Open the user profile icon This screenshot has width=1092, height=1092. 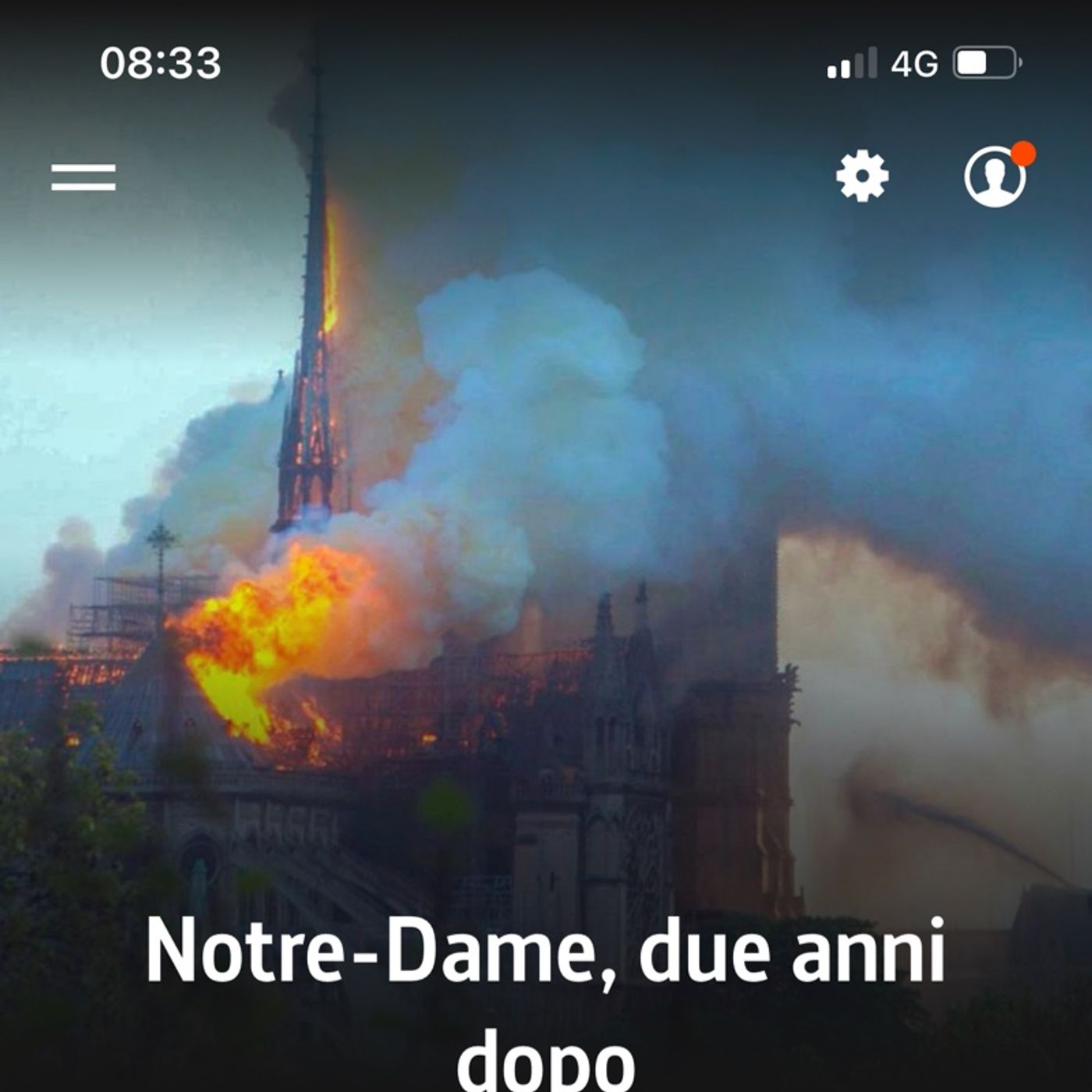click(995, 176)
